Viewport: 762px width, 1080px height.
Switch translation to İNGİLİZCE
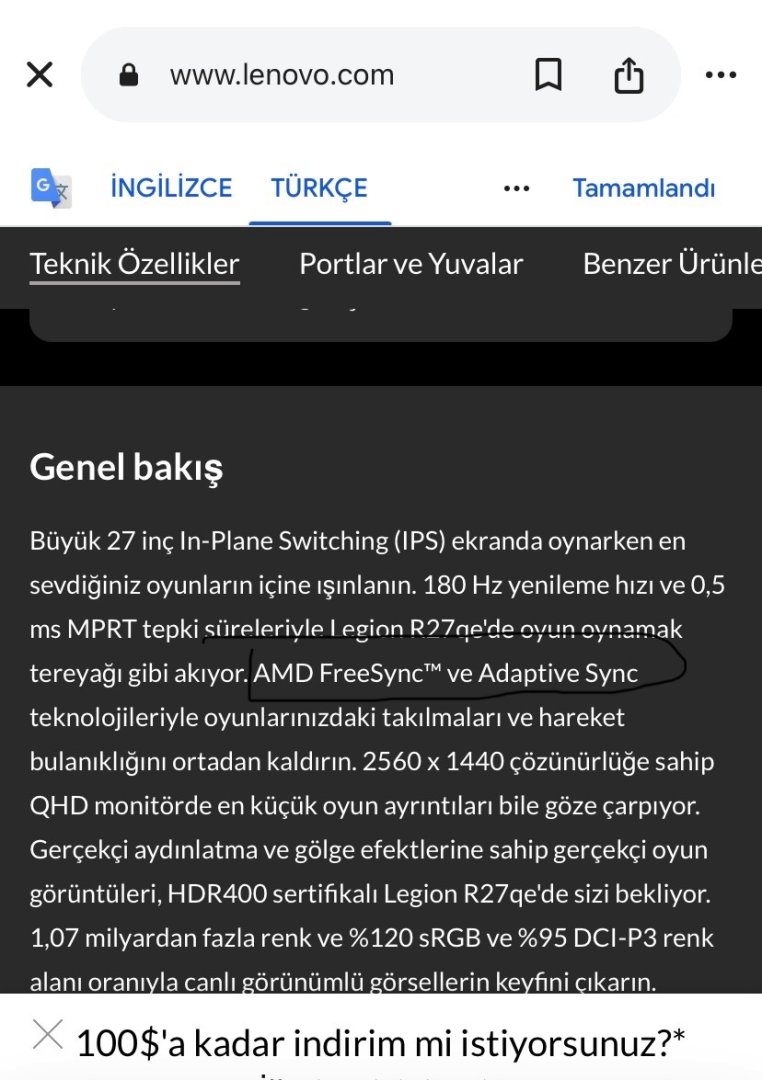(171, 188)
